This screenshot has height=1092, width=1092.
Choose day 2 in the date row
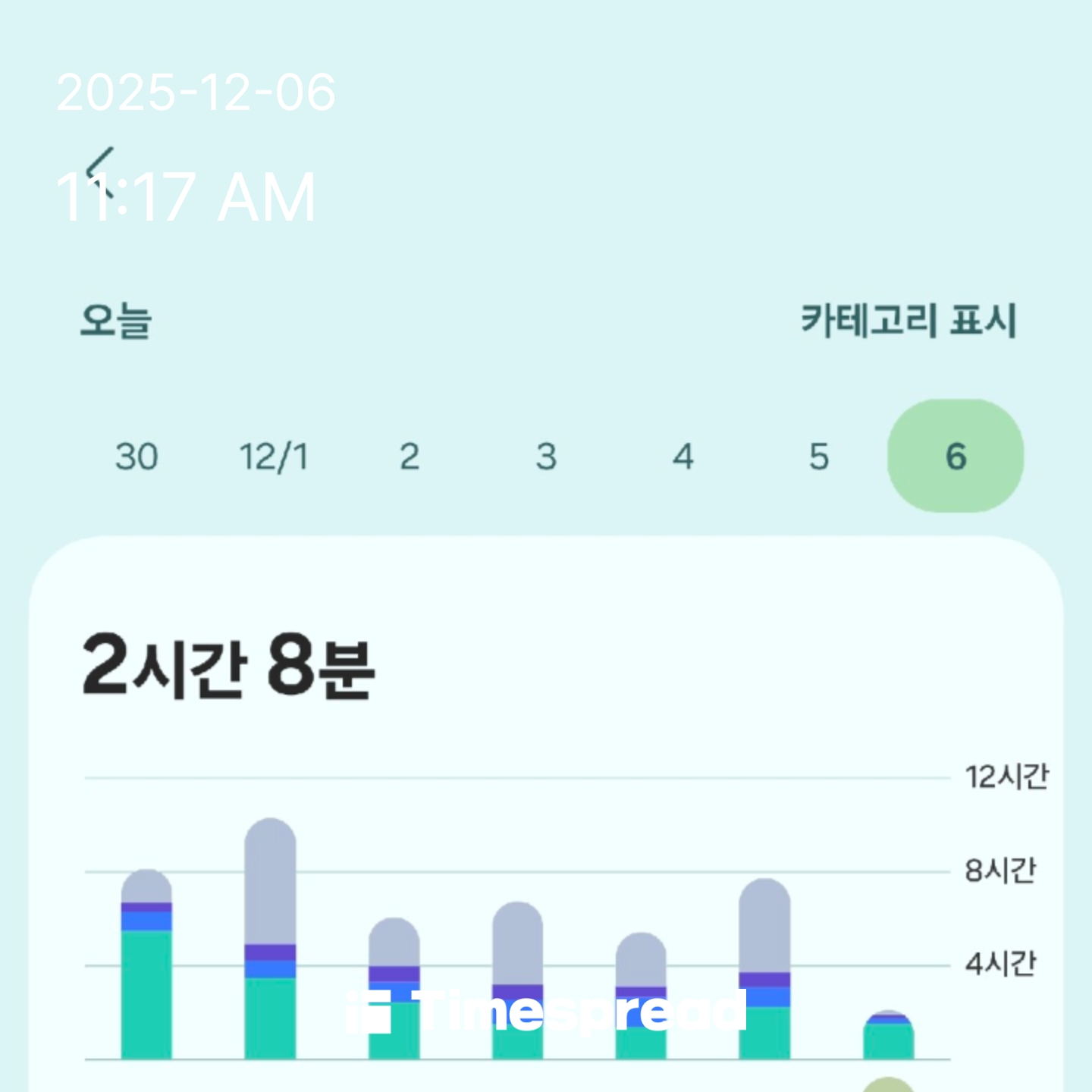409,457
